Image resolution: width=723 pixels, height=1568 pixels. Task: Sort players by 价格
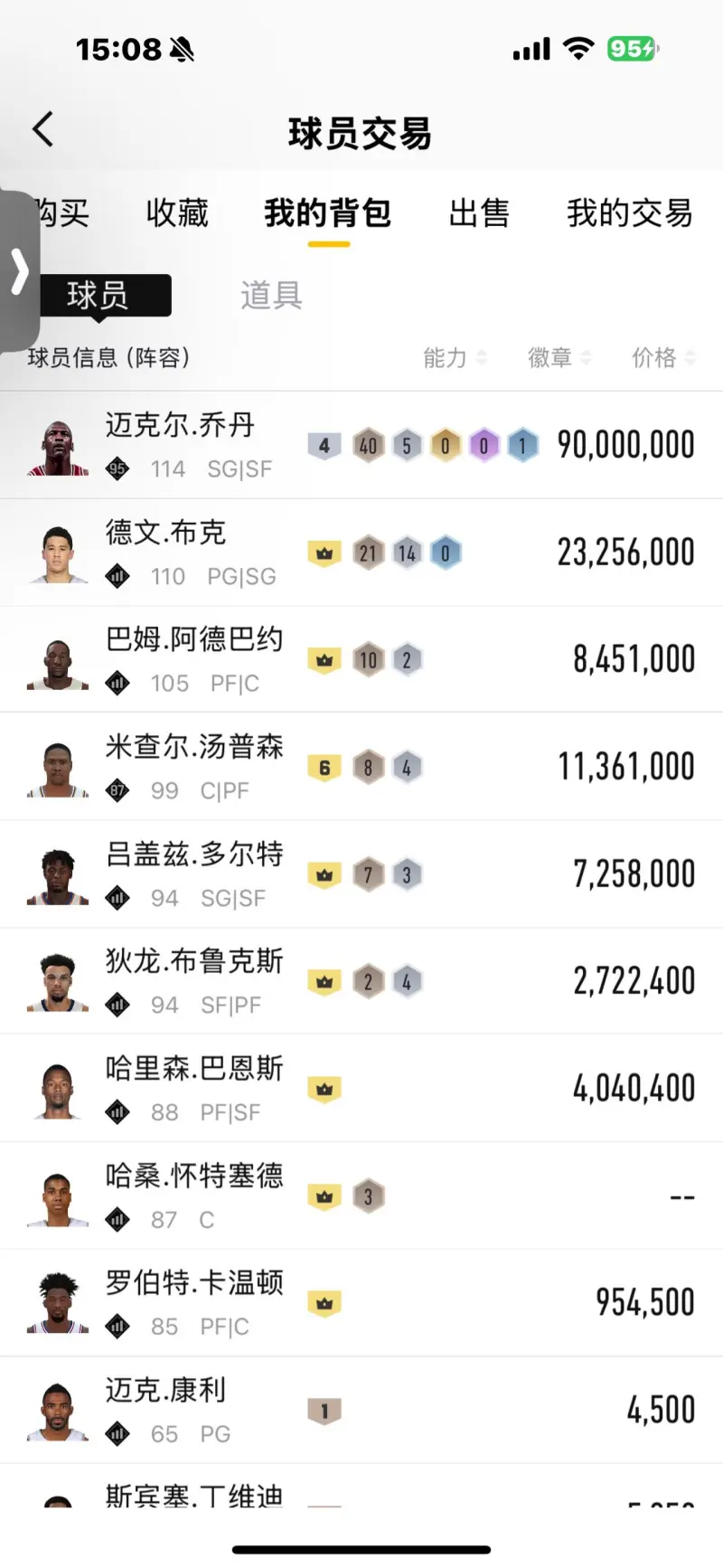pyautogui.click(x=663, y=358)
